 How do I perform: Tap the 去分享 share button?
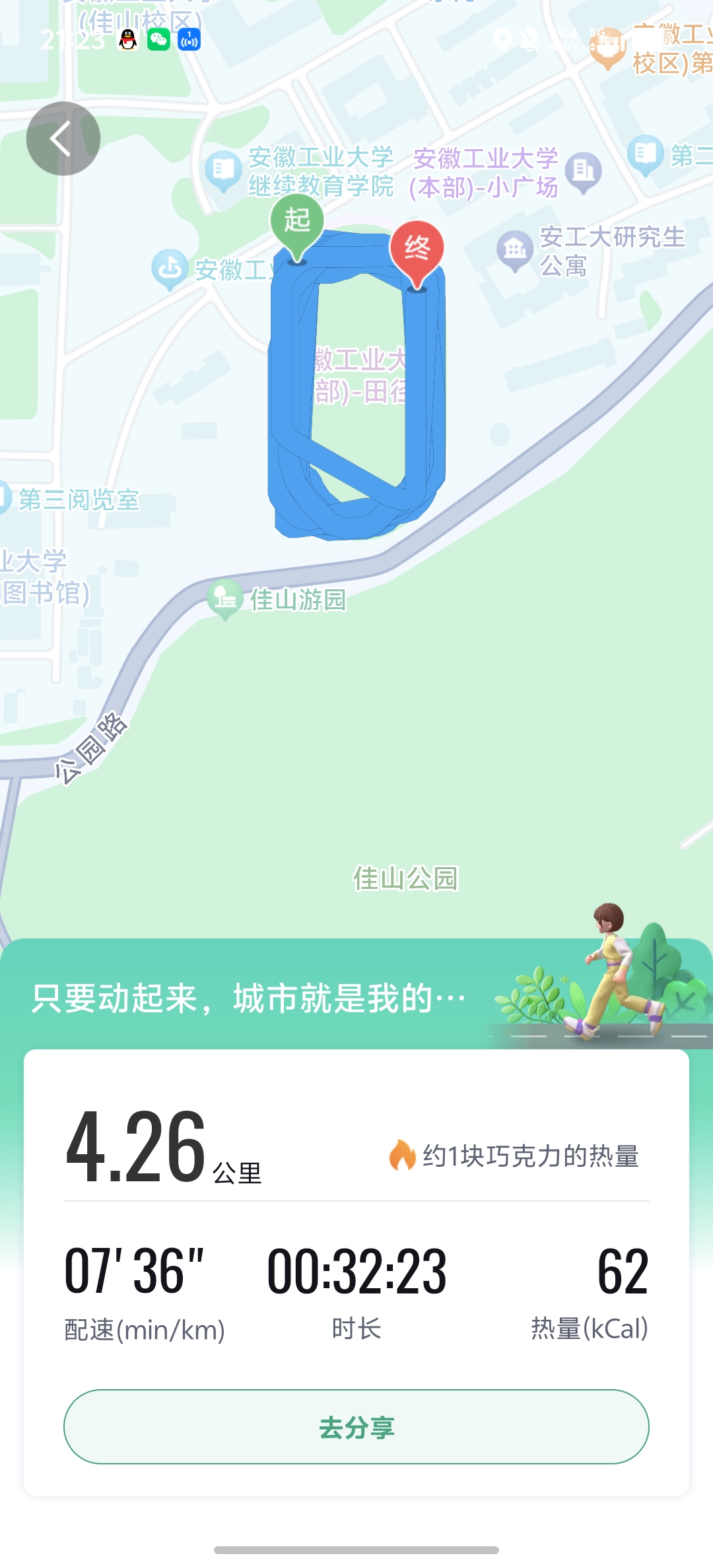(x=356, y=1427)
